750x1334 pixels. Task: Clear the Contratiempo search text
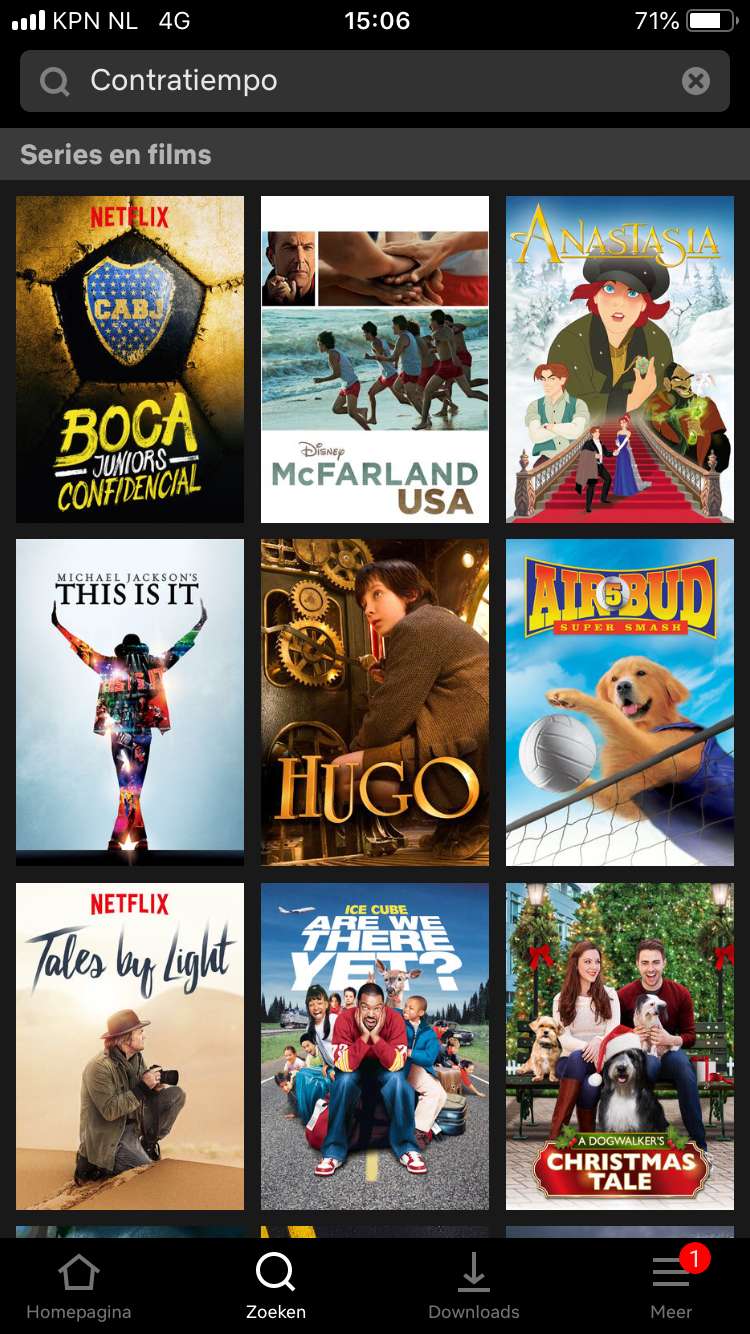pos(696,81)
